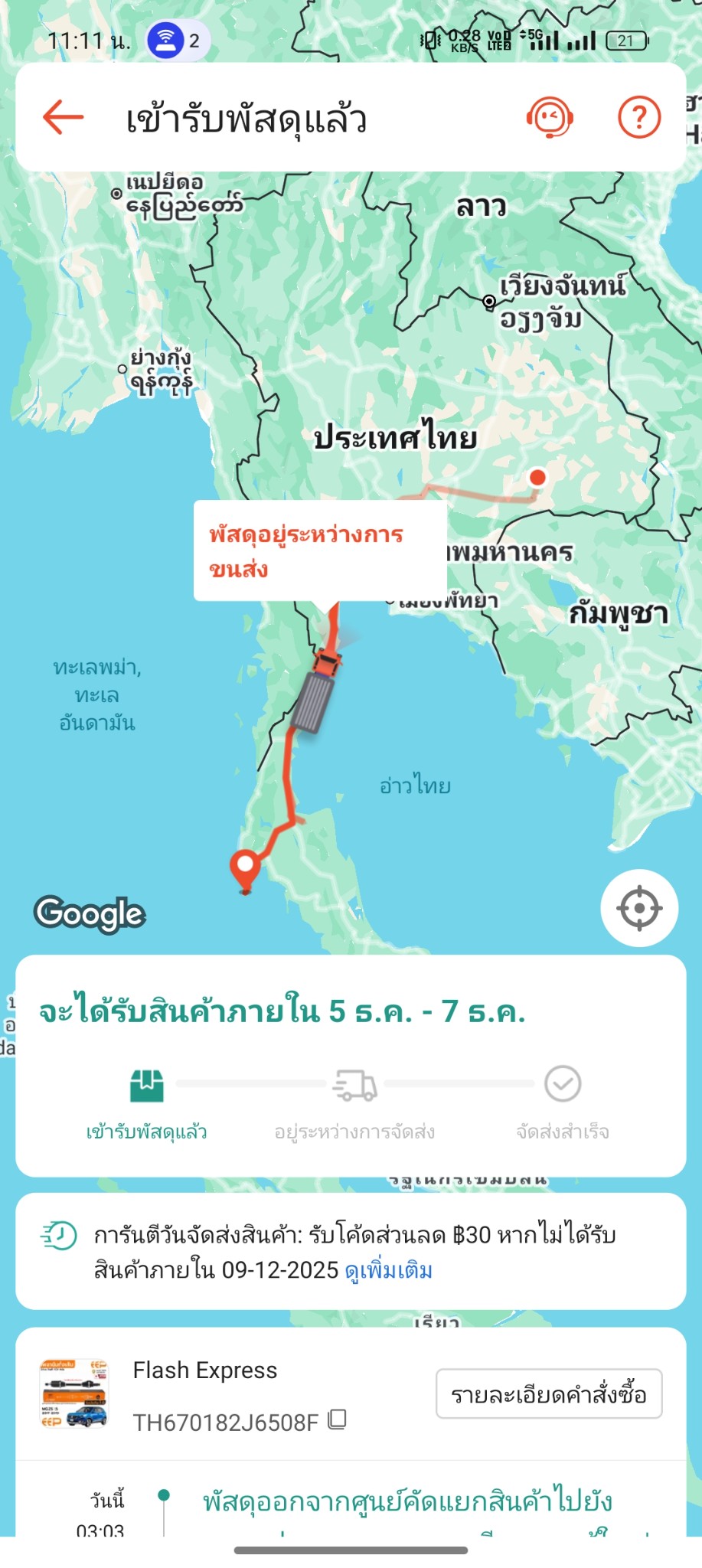702x1568 pixels.
Task: Open customer service chat agent icon
Action: coord(549,117)
